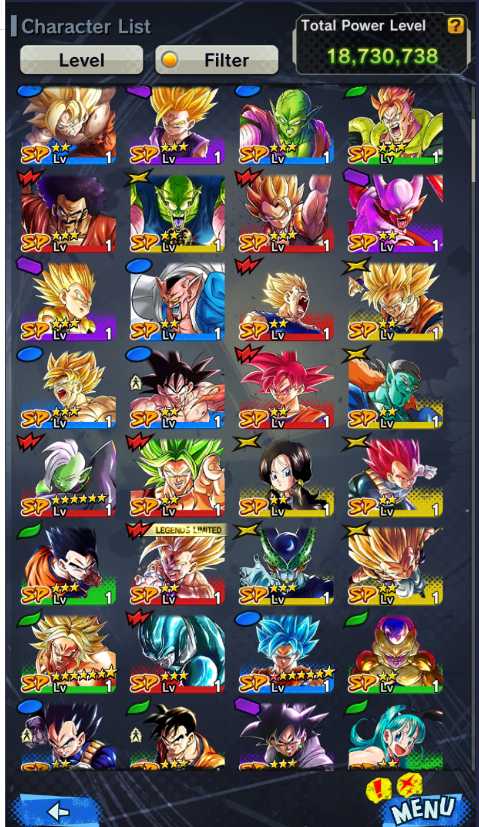Screen dimensions: 479x827
Task: Choose the Super Saiyan God Goku red-haired card
Action: 286,387
